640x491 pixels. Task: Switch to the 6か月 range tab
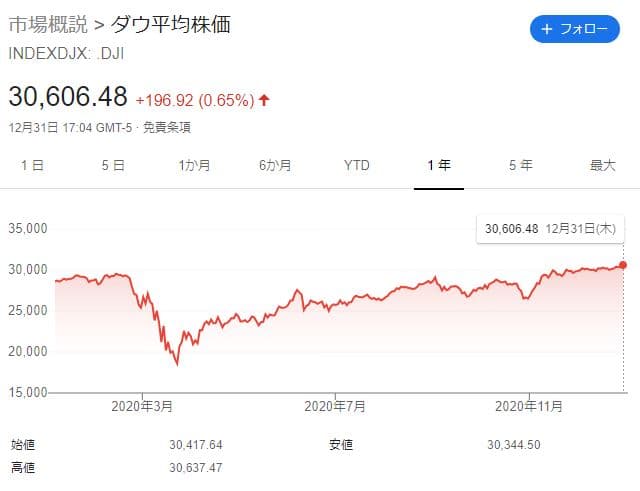click(x=275, y=165)
